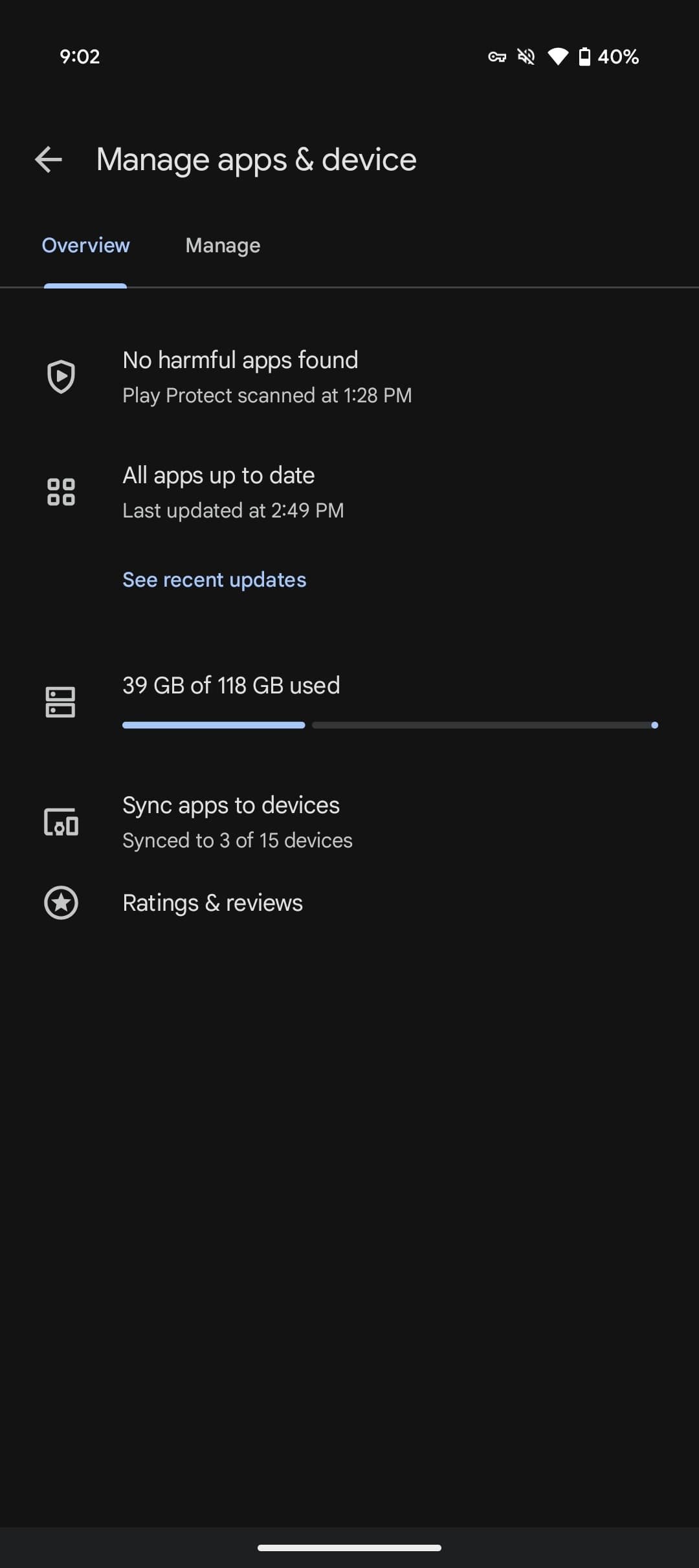Tap the battery indicator showing 40%
The height and width of the screenshot is (1568, 699).
tap(608, 57)
